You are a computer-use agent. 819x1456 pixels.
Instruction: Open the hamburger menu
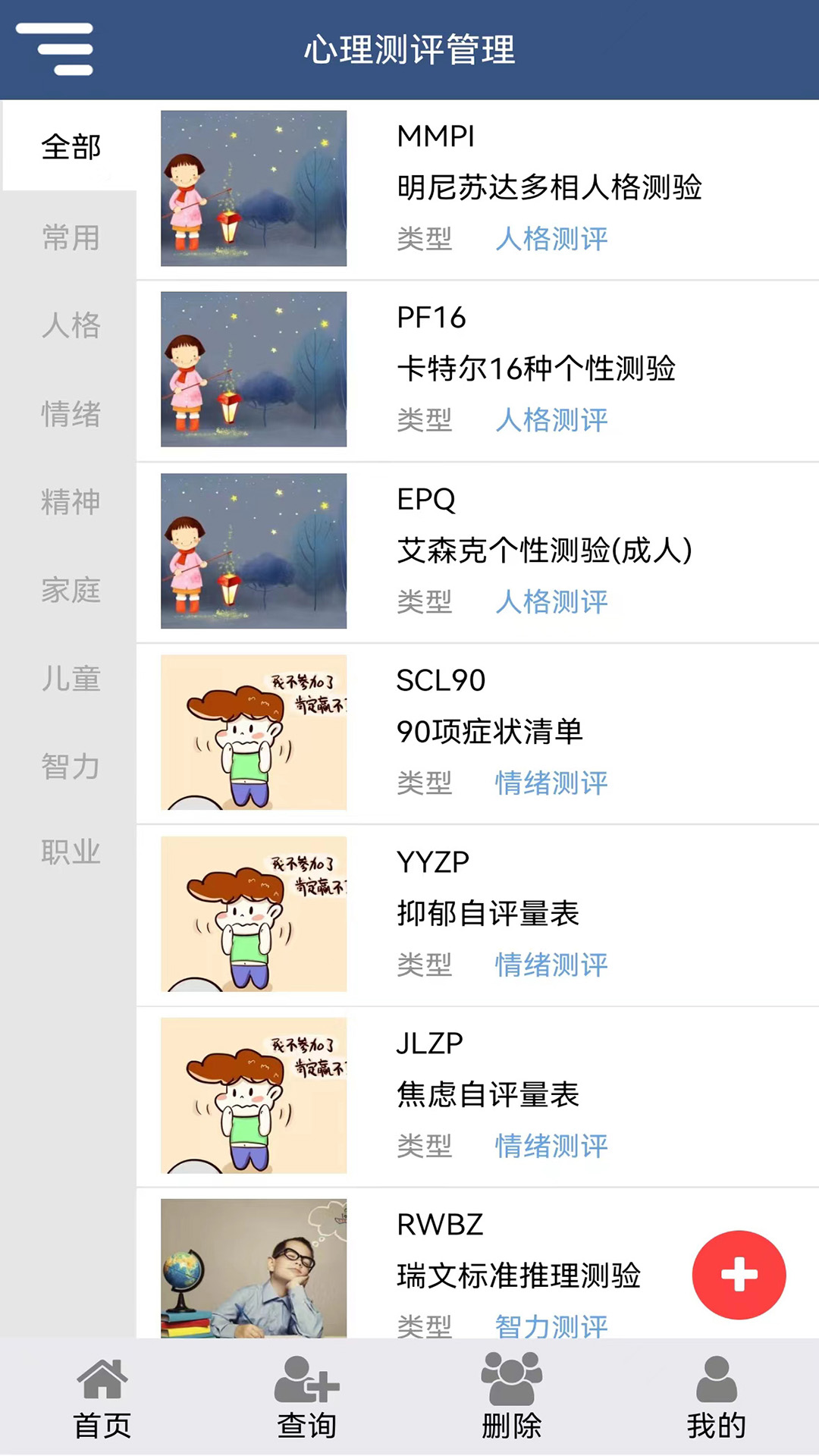click(x=55, y=49)
